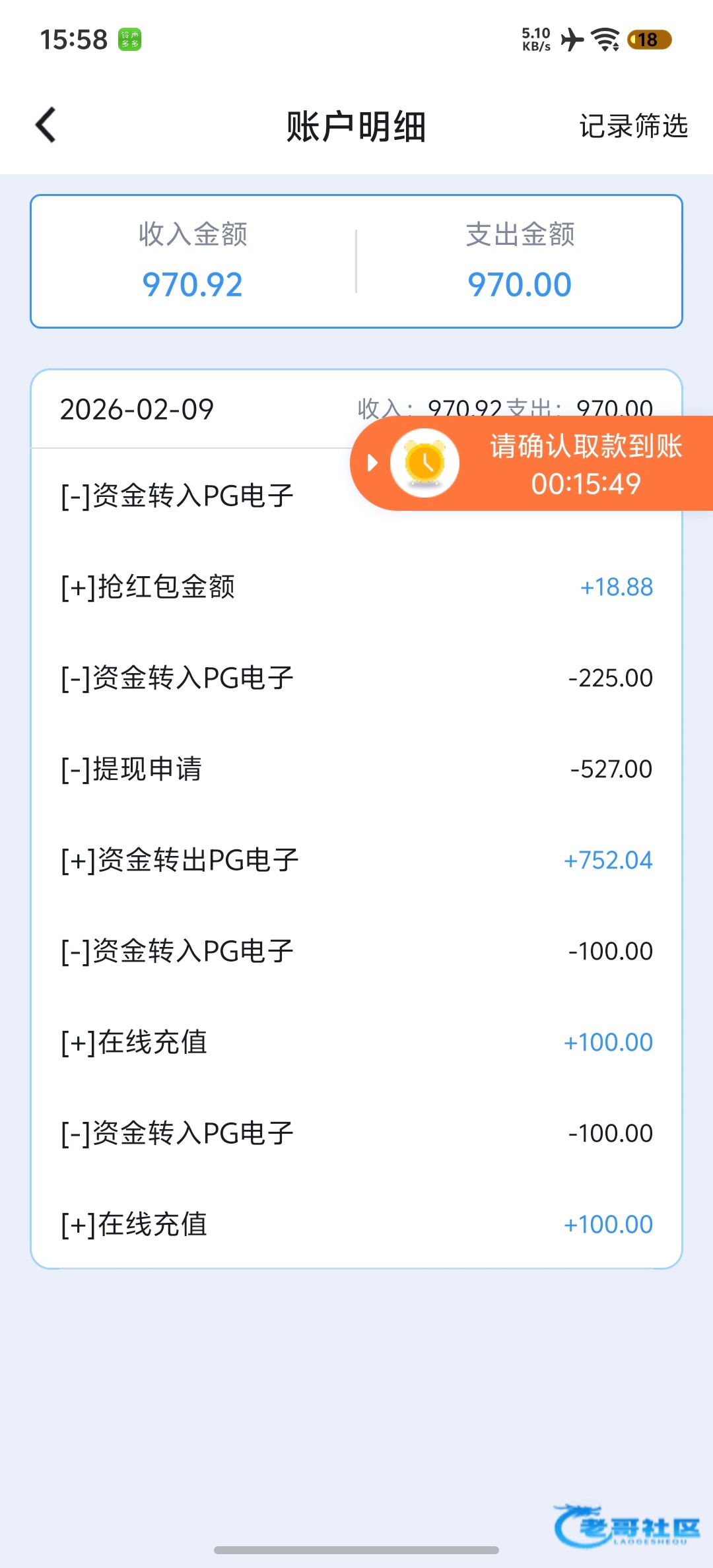This screenshot has width=713, height=1568.
Task: Collapse the orange banner with arrow
Action: click(x=372, y=463)
